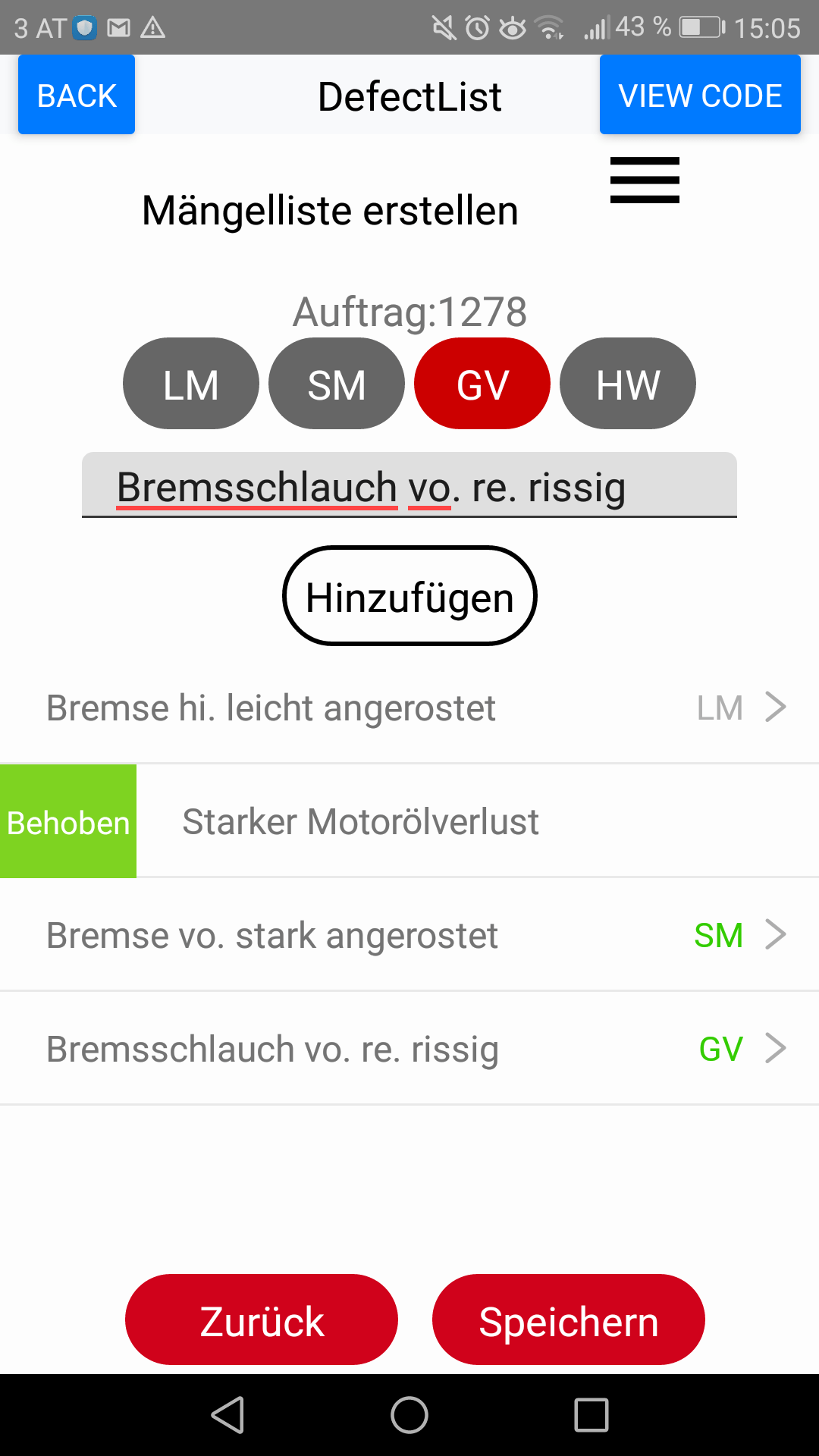Open the system recent apps view
Image resolution: width=819 pixels, height=1456 pixels.
point(591,1415)
